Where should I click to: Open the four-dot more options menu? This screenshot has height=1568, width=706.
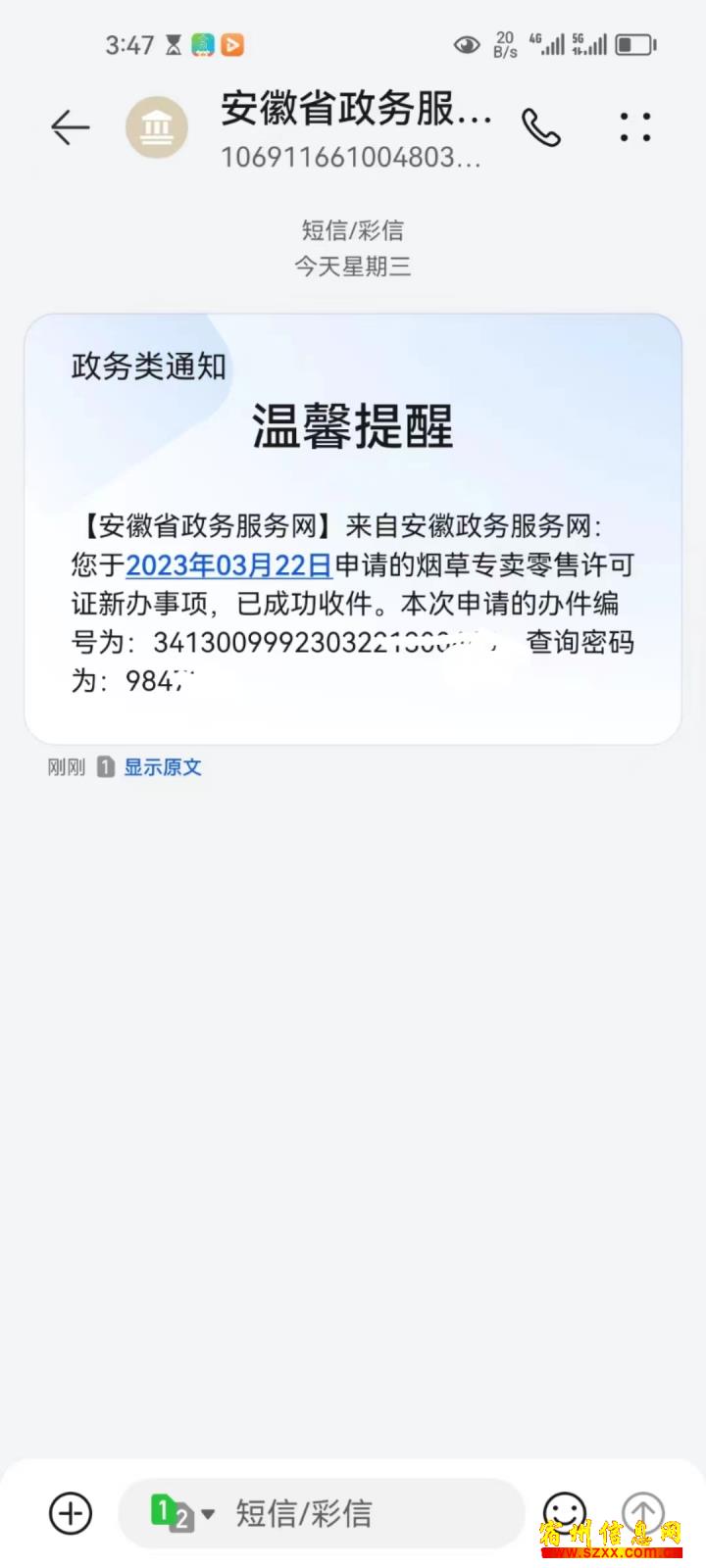click(x=634, y=127)
